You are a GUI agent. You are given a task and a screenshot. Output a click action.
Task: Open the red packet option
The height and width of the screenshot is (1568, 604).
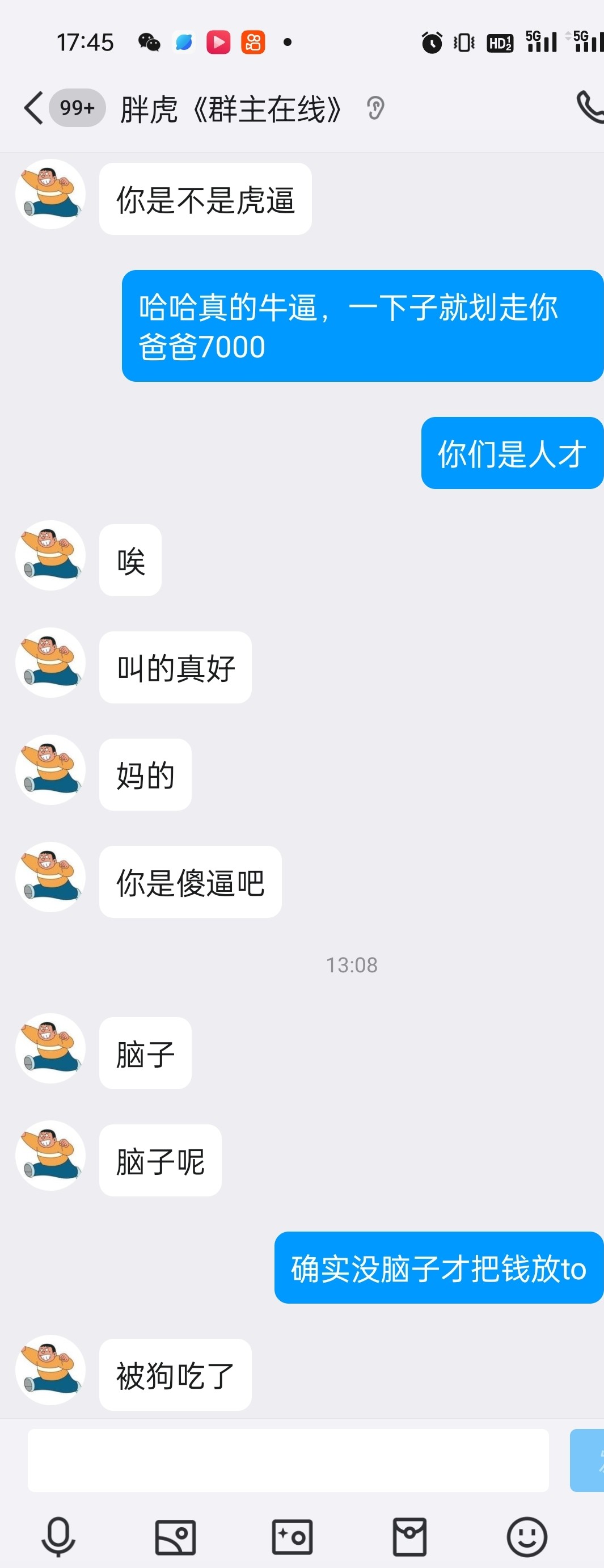click(x=409, y=1536)
